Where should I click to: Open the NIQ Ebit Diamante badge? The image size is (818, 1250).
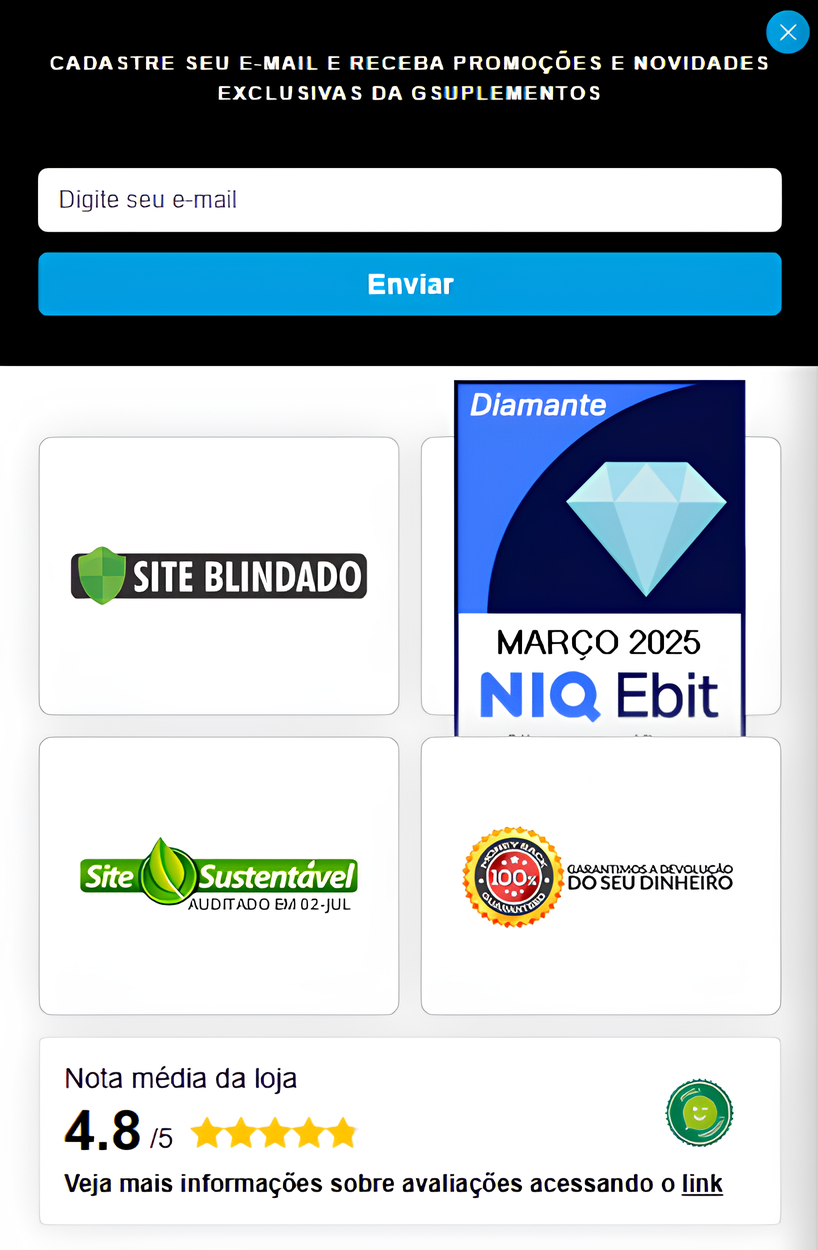tap(600, 560)
